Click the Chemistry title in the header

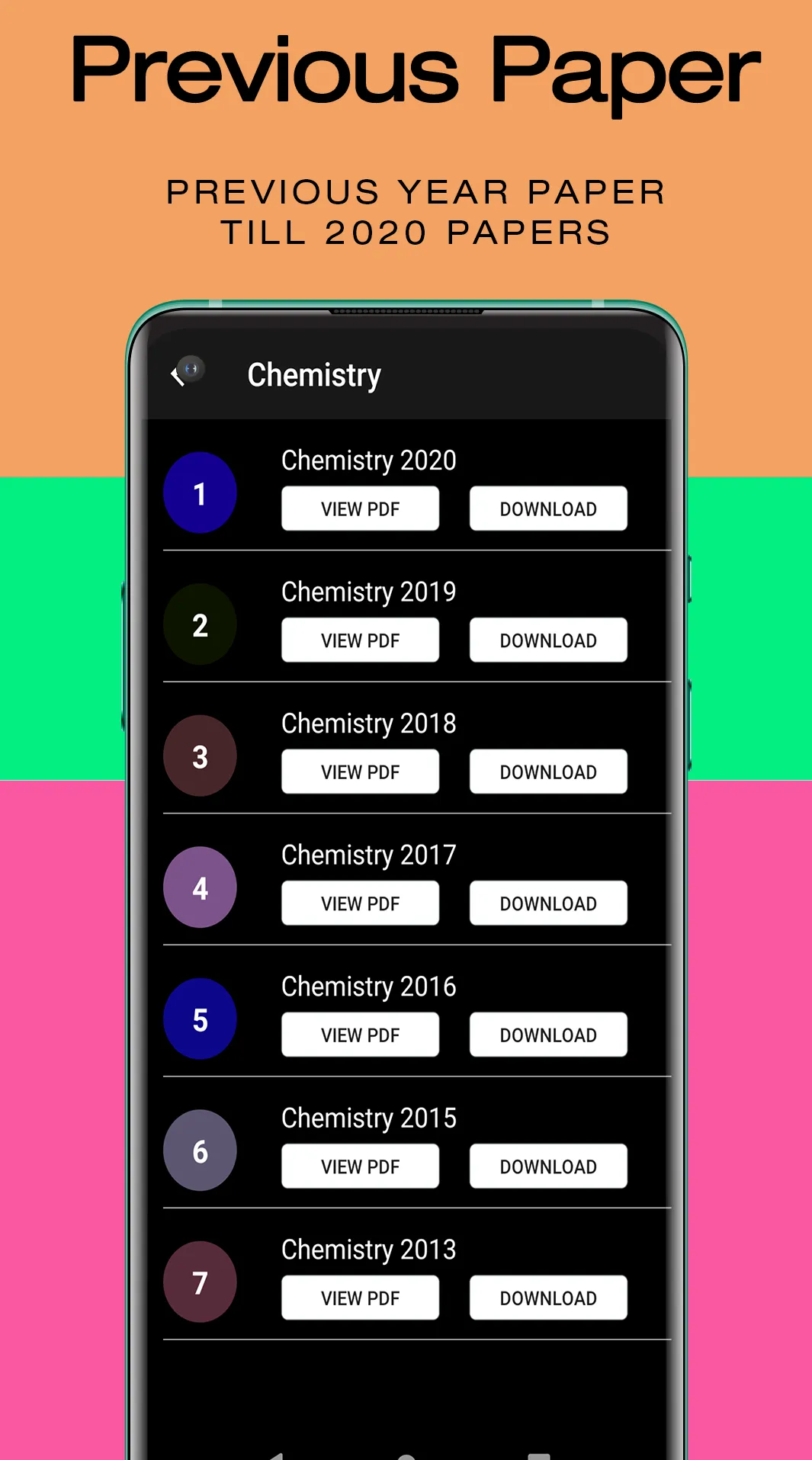click(x=315, y=374)
